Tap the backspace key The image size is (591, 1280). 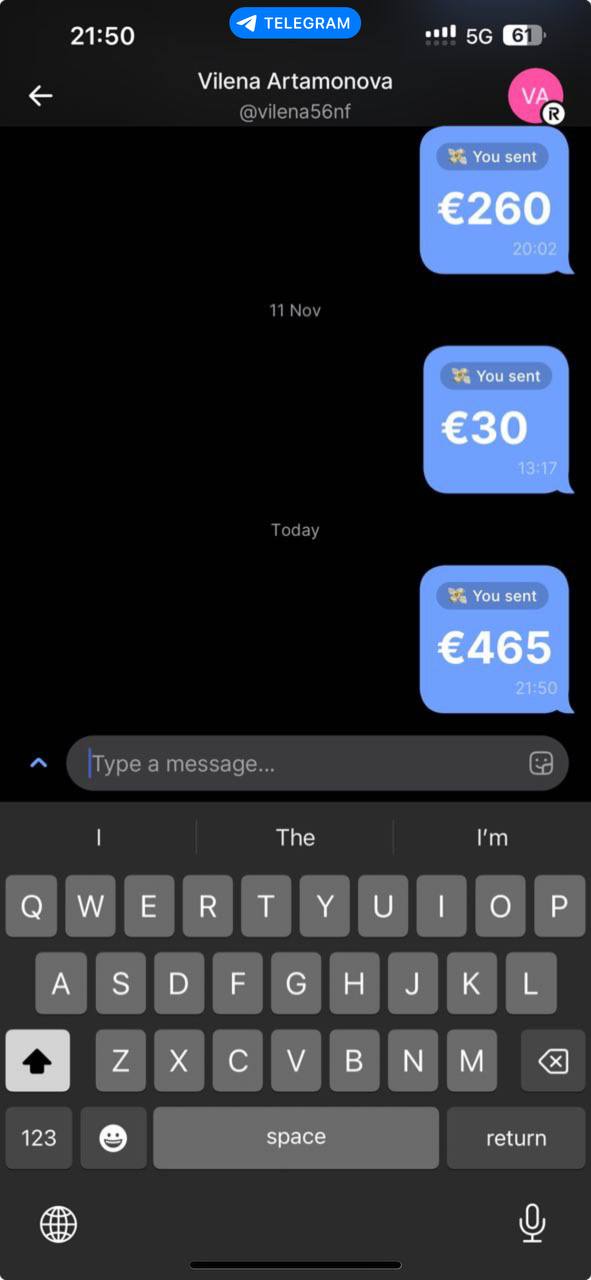pyautogui.click(x=553, y=1061)
